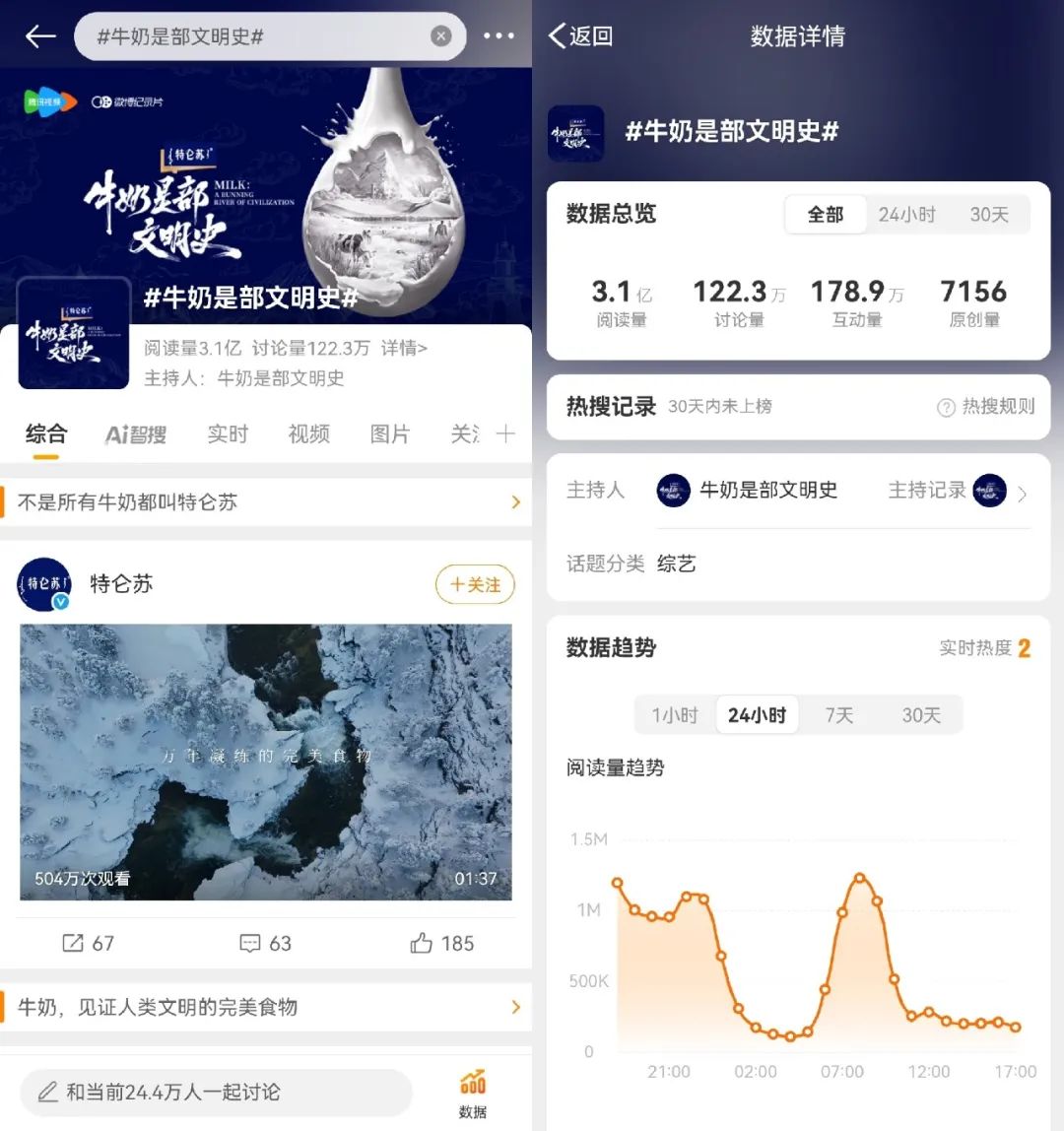Open 热搜规则 help link

986,407
